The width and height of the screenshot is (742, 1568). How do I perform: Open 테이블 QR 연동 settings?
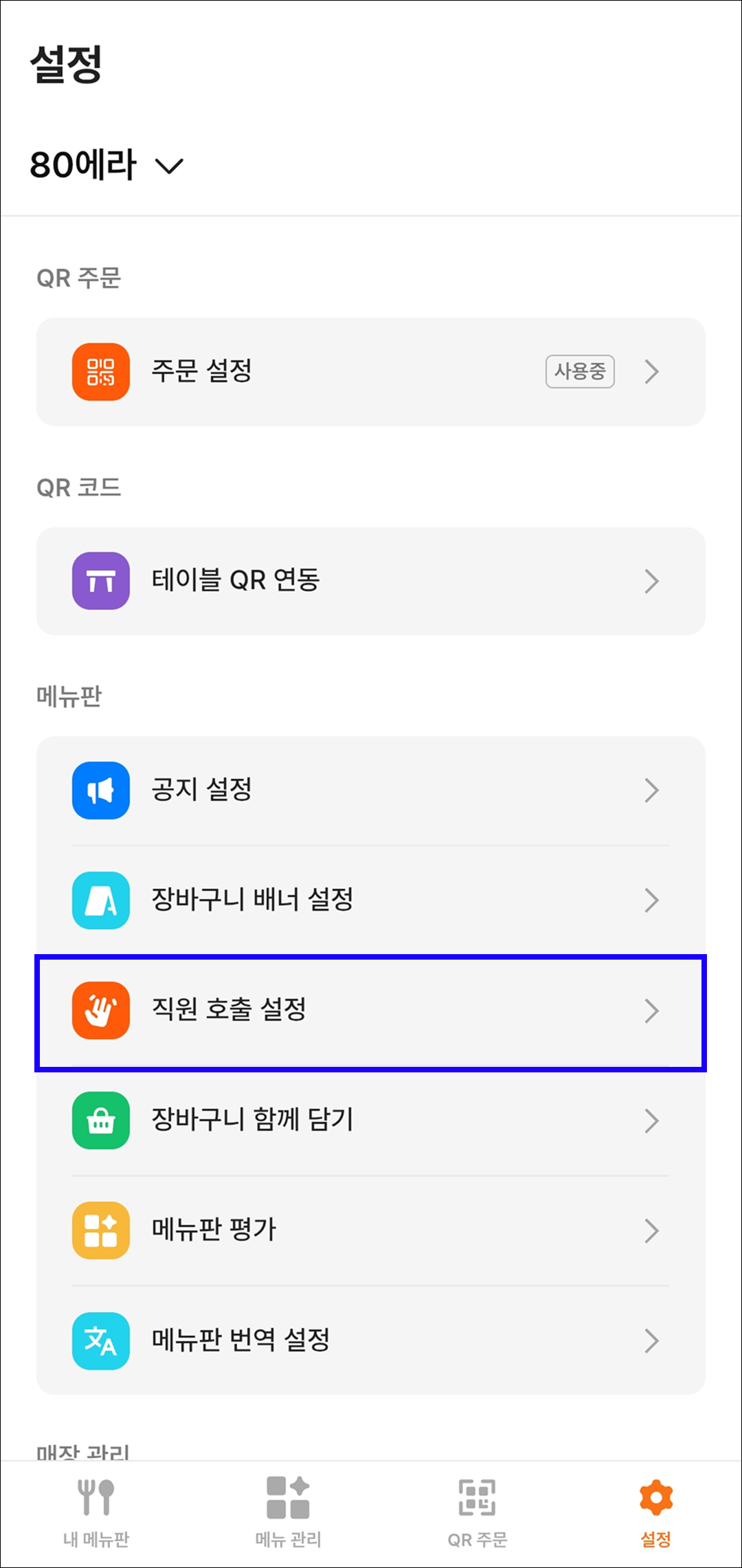point(370,582)
